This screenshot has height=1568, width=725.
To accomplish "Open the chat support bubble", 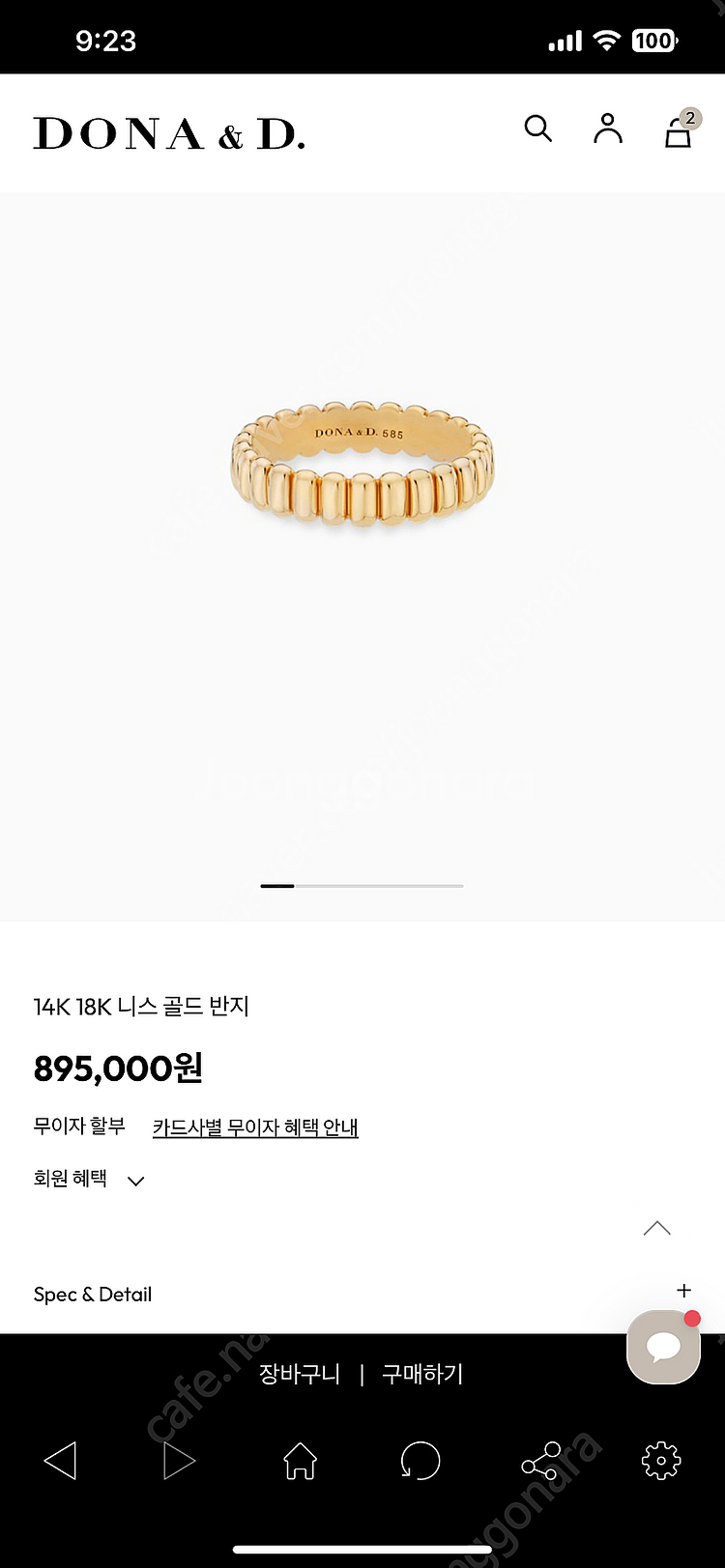I will [663, 1347].
